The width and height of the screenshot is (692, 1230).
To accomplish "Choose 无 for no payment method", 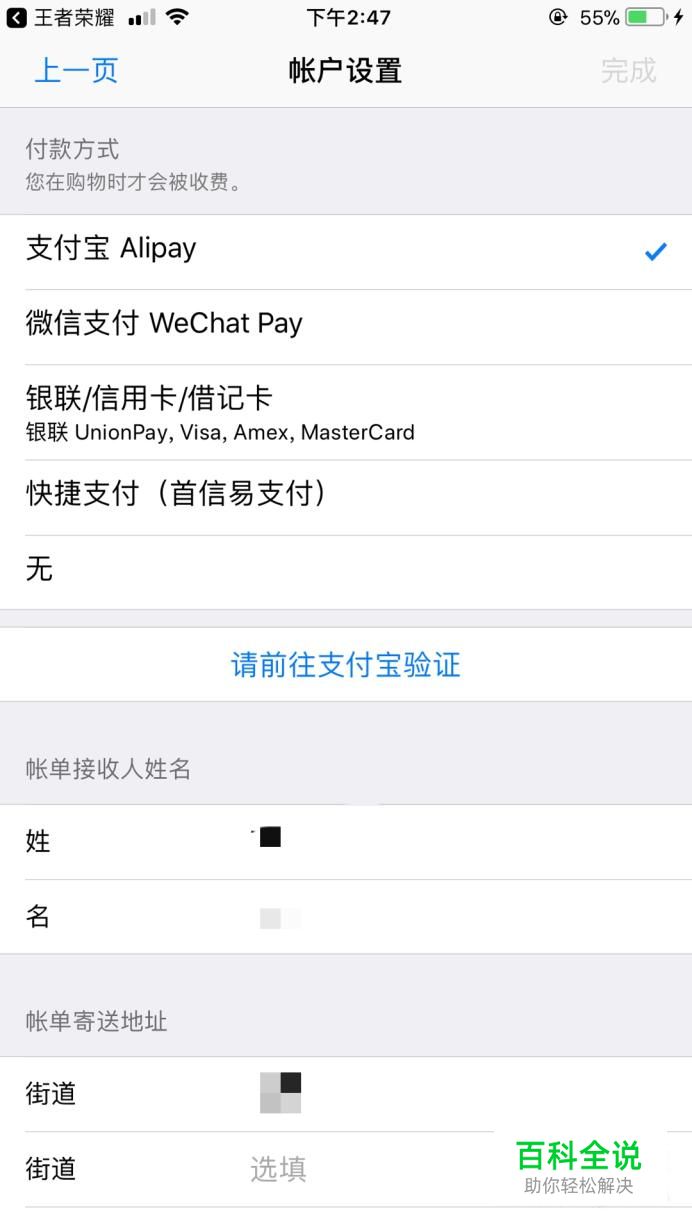I will tap(346, 572).
